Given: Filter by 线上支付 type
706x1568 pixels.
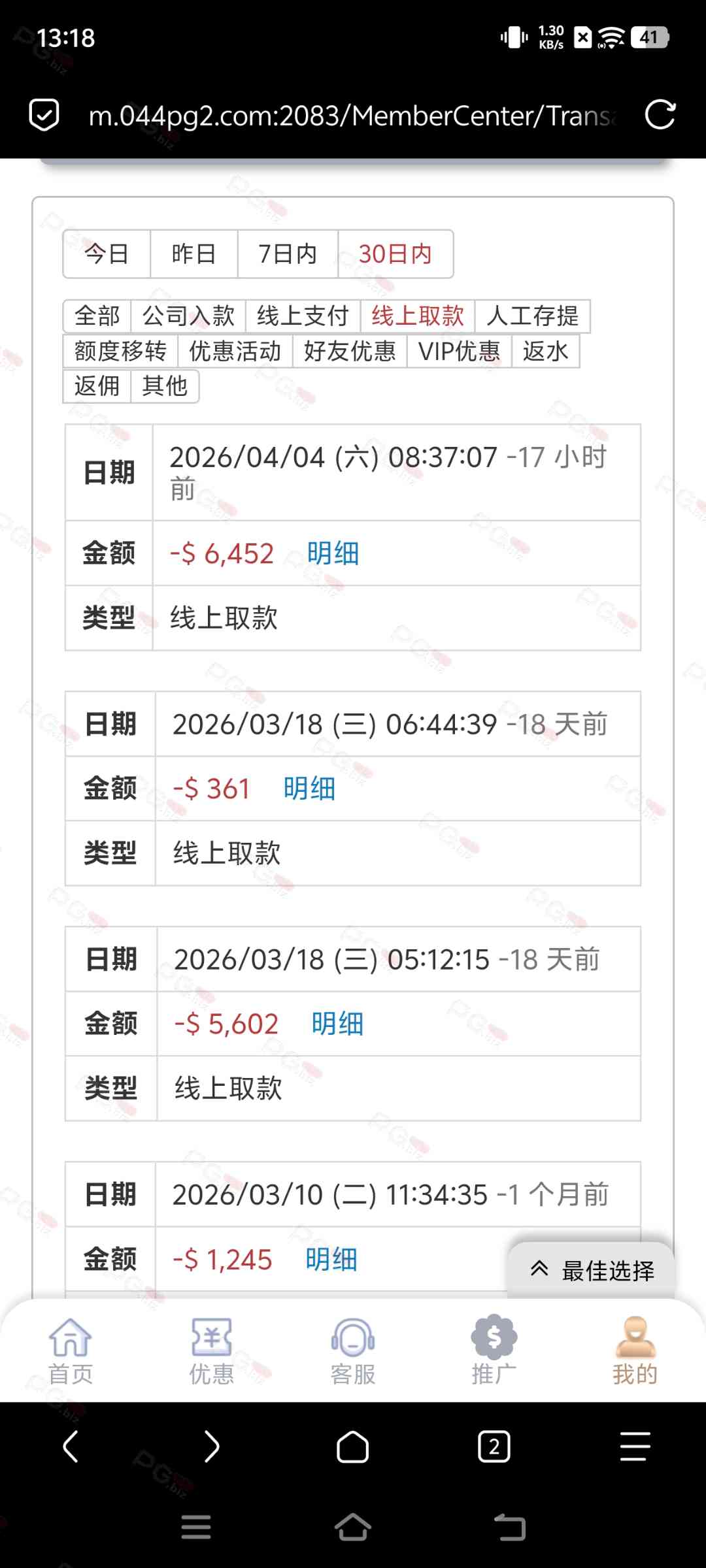Looking at the screenshot, I should 303,316.
